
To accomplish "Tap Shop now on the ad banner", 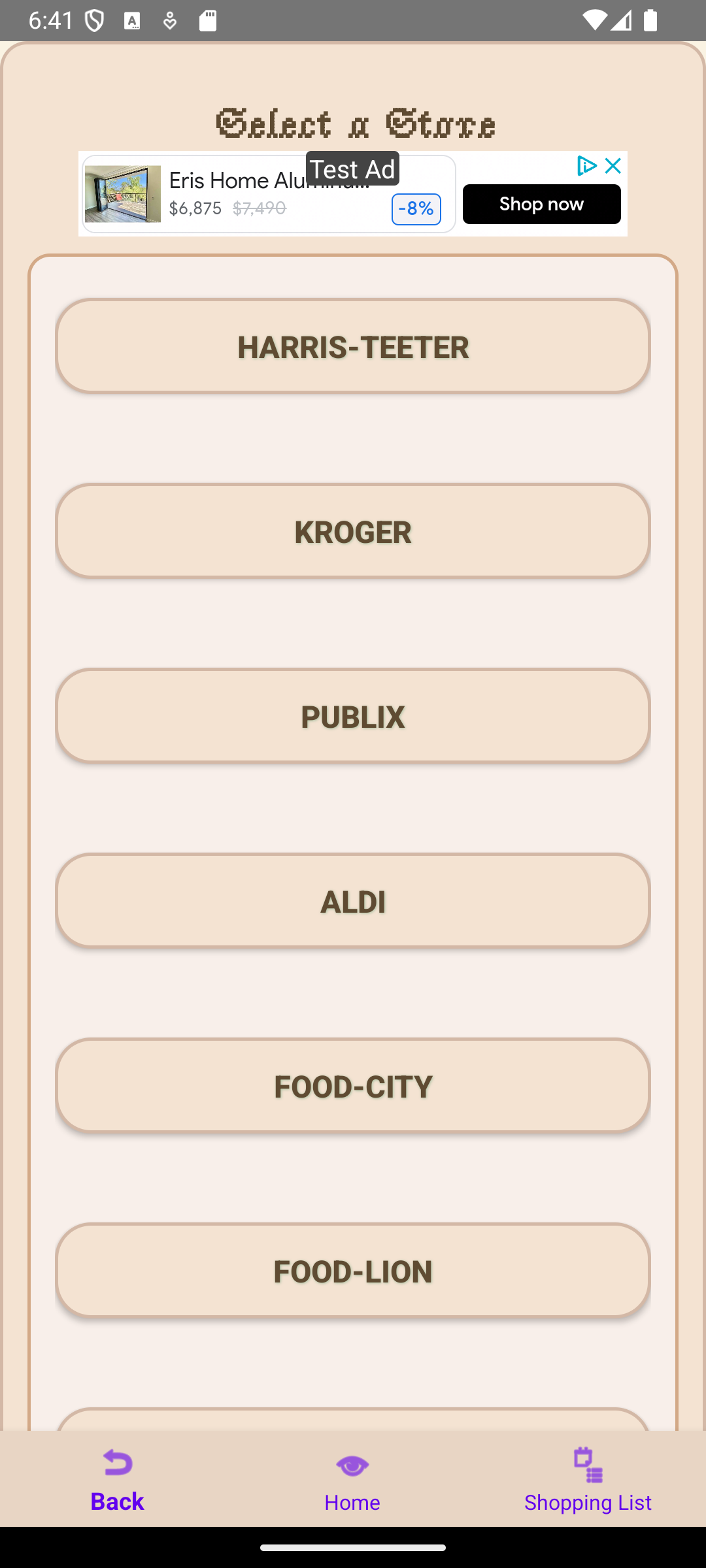I will [542, 204].
